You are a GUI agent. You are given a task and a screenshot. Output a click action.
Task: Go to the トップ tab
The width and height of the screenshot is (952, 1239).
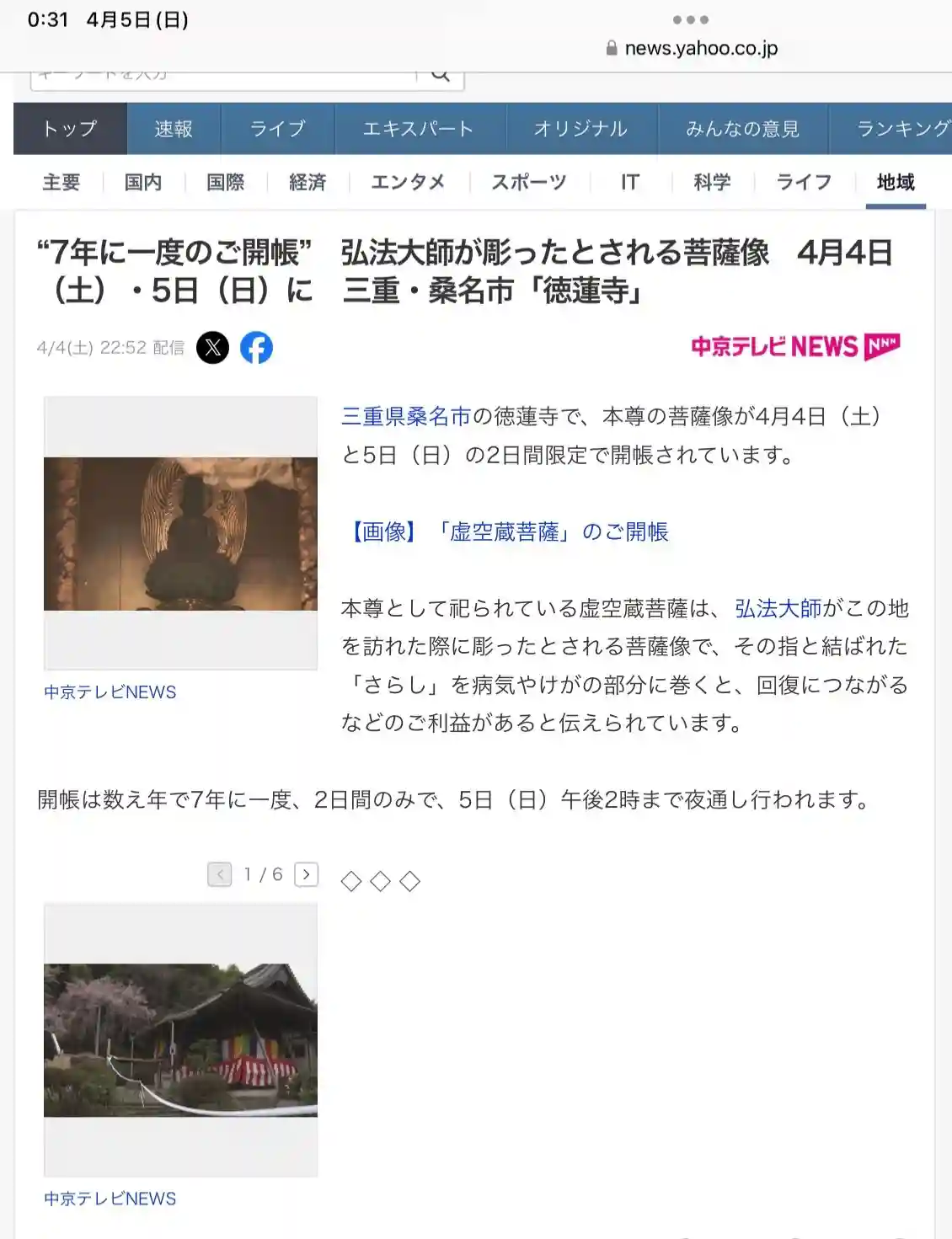(x=70, y=129)
